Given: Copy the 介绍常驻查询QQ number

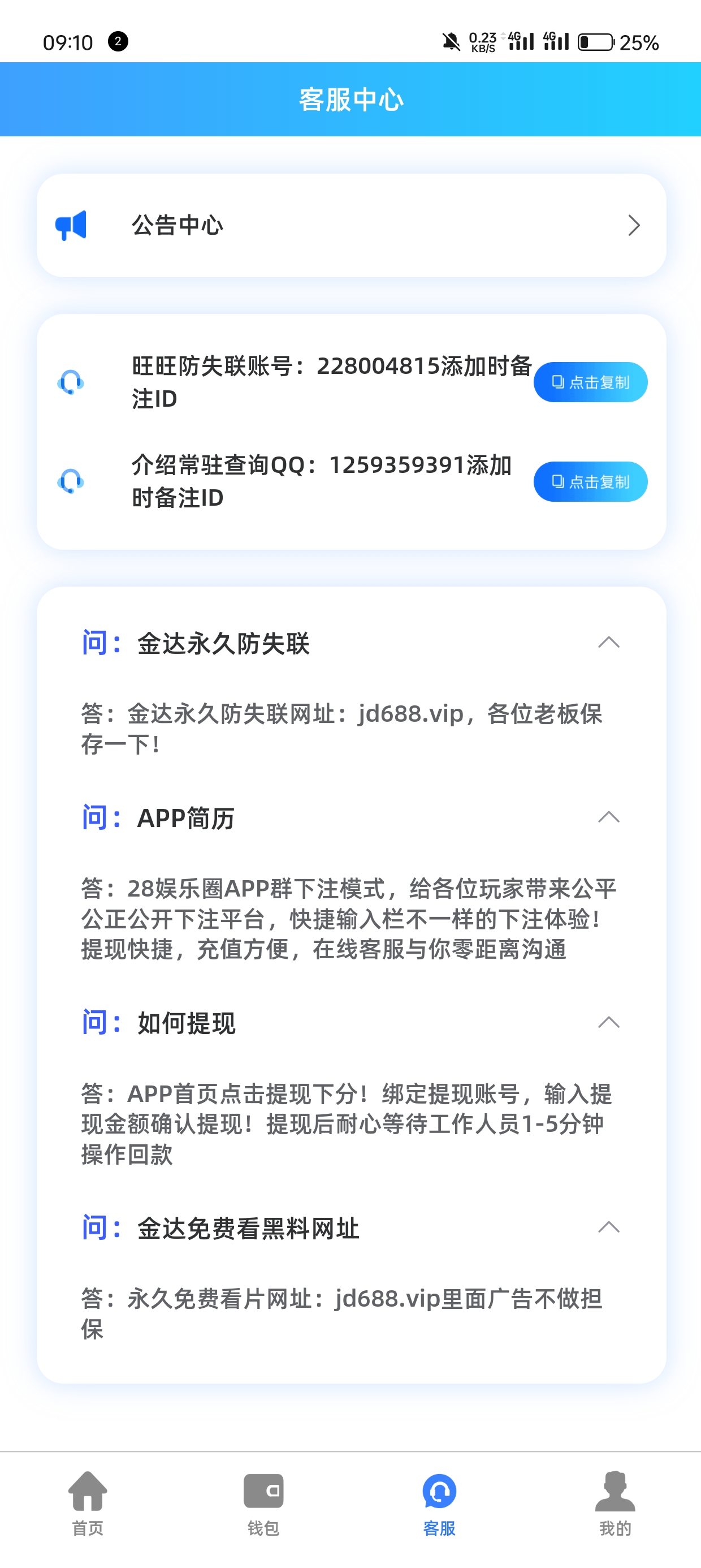Looking at the screenshot, I should [x=590, y=481].
